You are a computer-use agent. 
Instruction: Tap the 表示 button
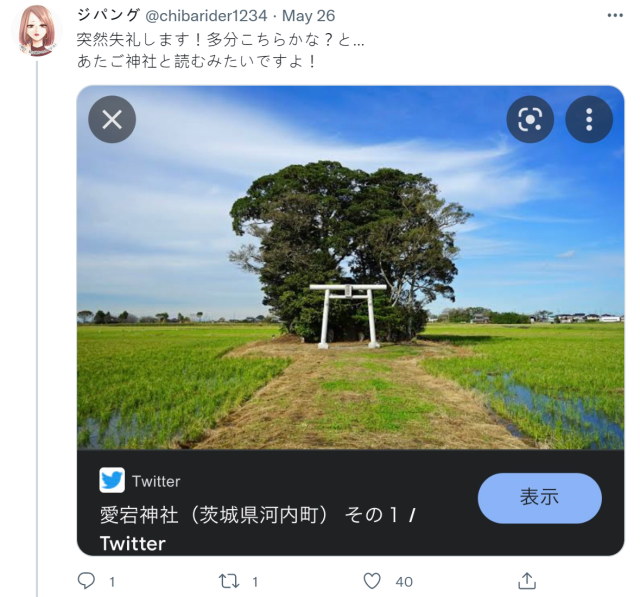point(539,498)
